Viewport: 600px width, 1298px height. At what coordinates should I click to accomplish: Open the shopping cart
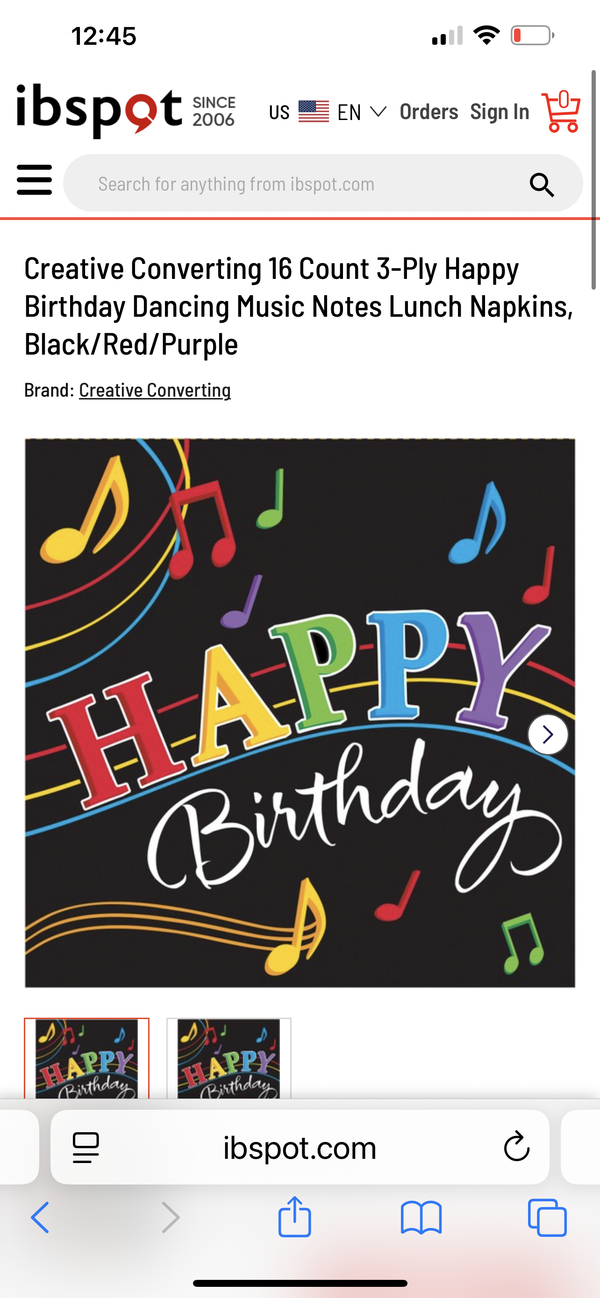(561, 112)
